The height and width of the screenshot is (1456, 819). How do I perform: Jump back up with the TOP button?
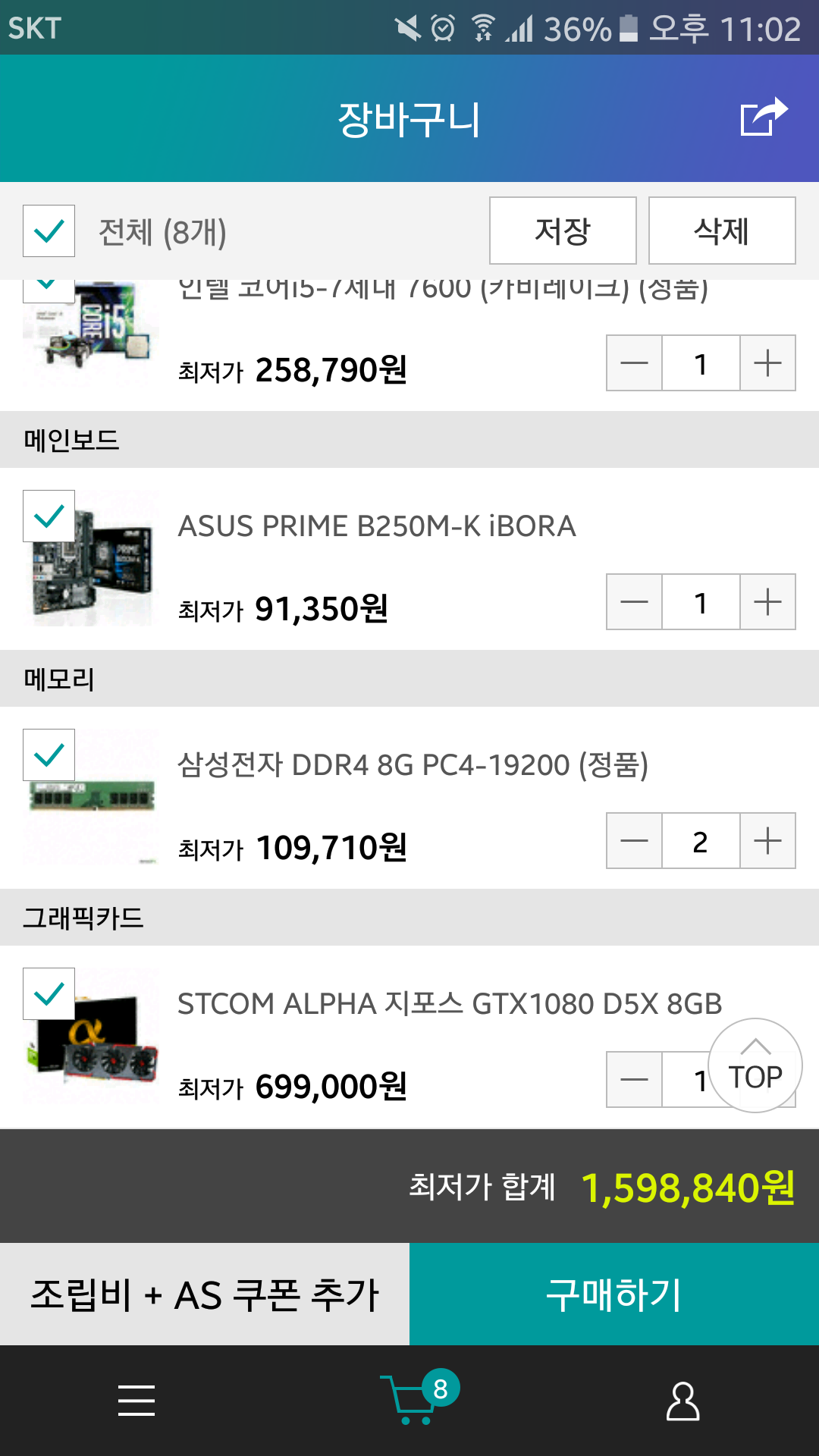tap(755, 1065)
